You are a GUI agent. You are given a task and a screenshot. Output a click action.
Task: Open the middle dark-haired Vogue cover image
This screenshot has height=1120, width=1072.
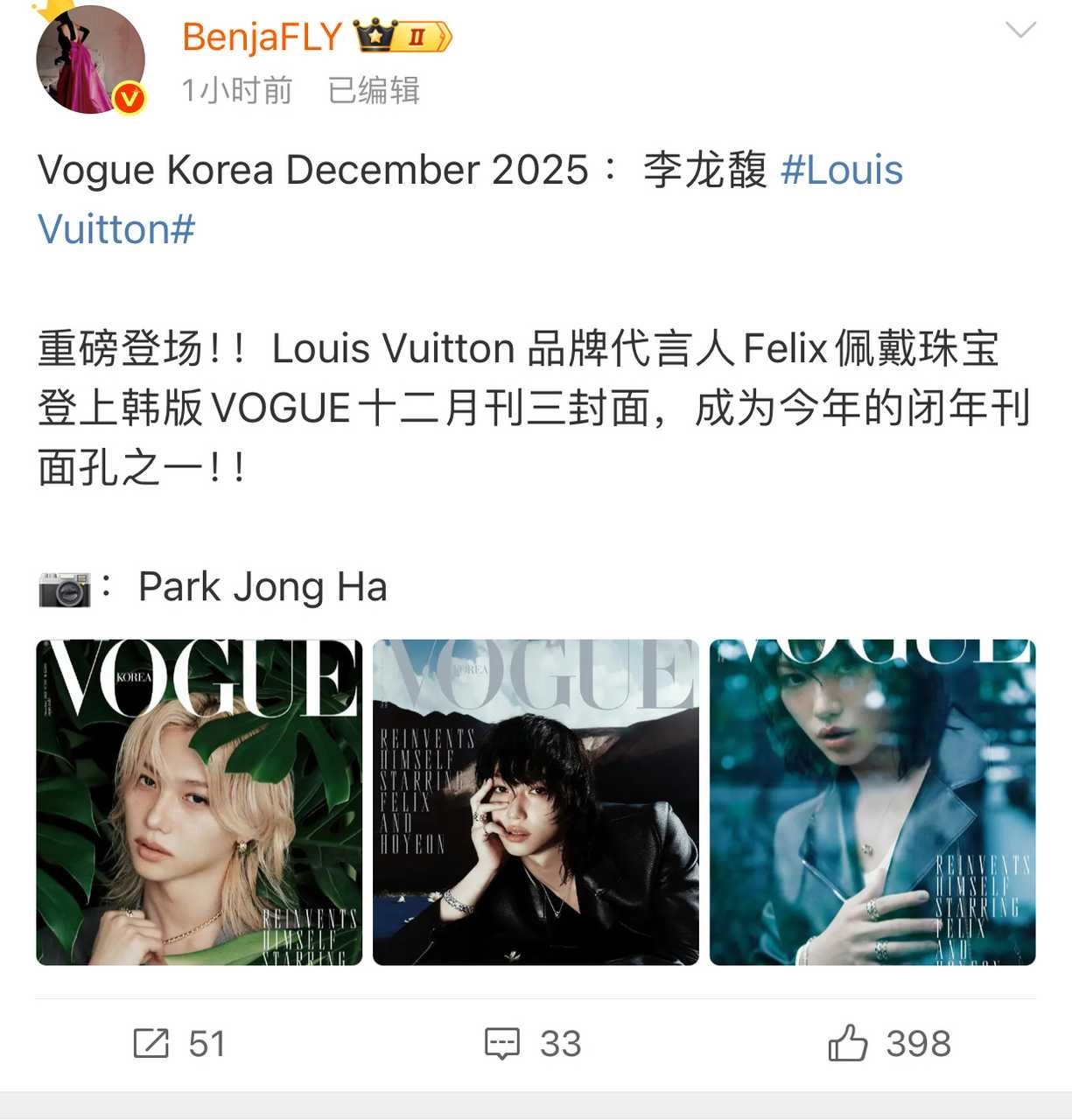[536, 805]
